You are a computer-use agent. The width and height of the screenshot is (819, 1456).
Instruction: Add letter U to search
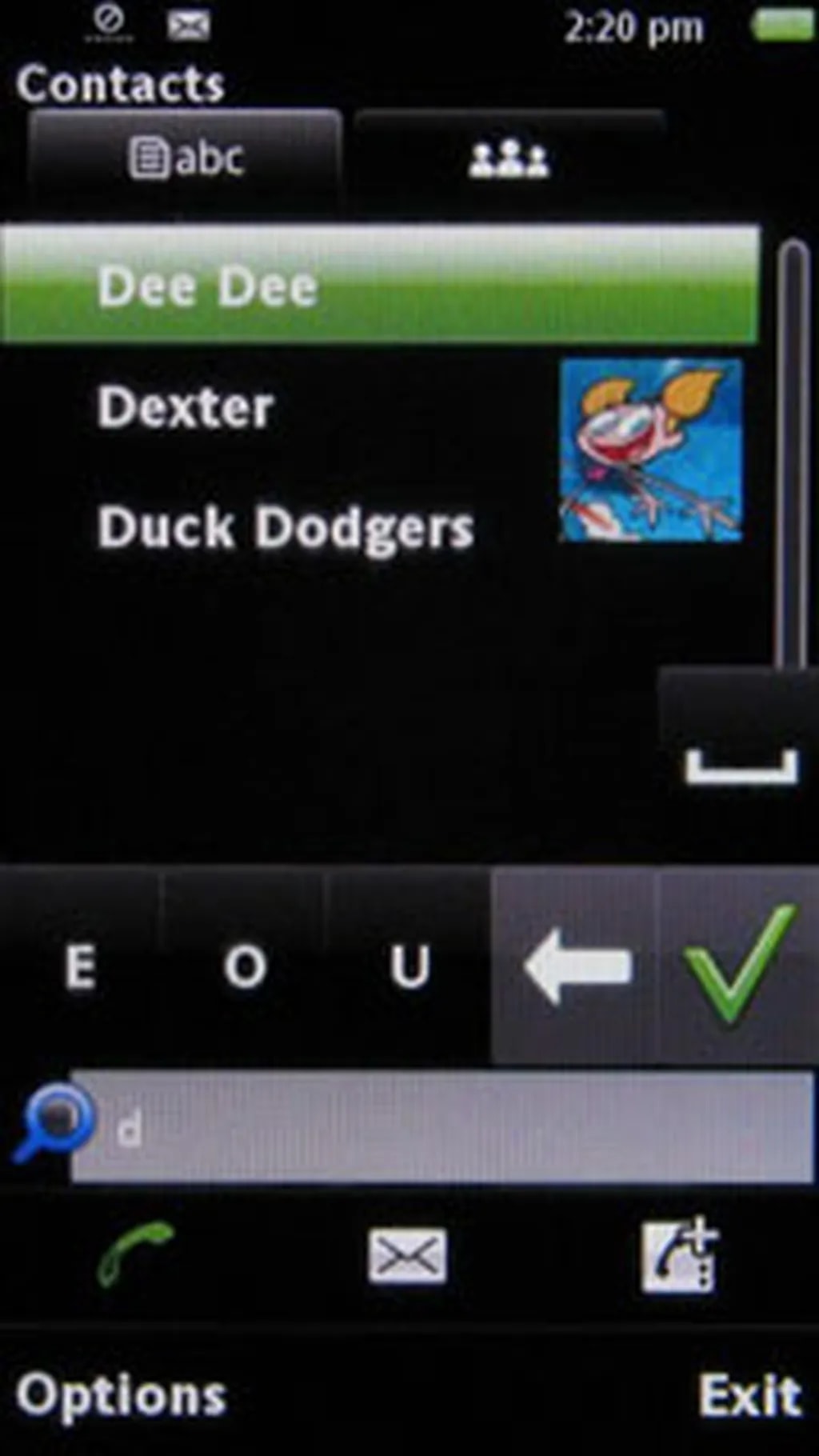click(x=409, y=966)
